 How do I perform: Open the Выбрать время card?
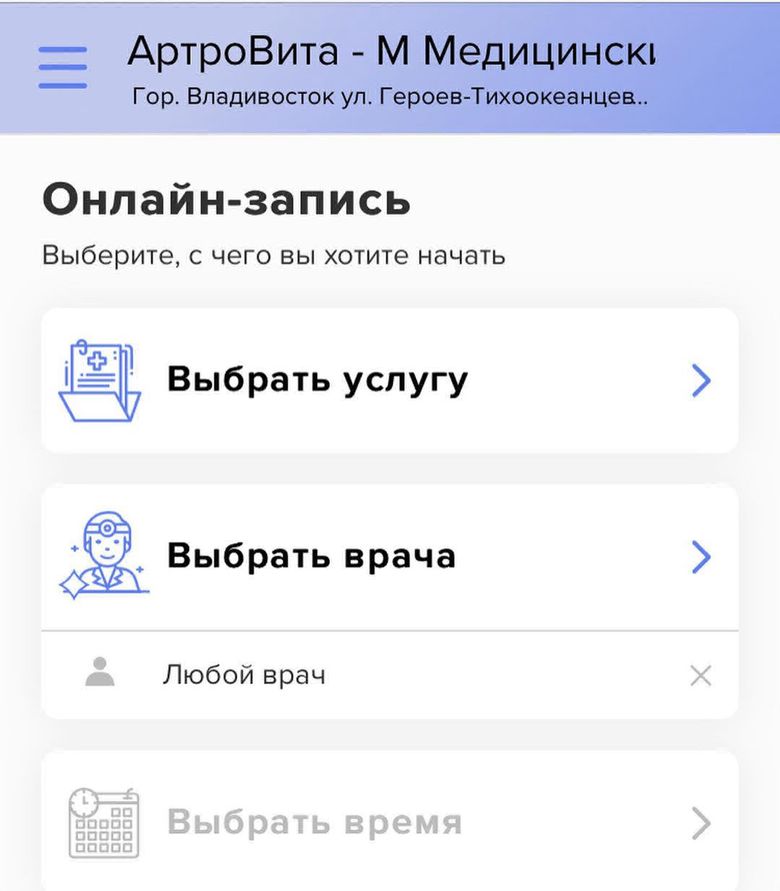[x=390, y=823]
